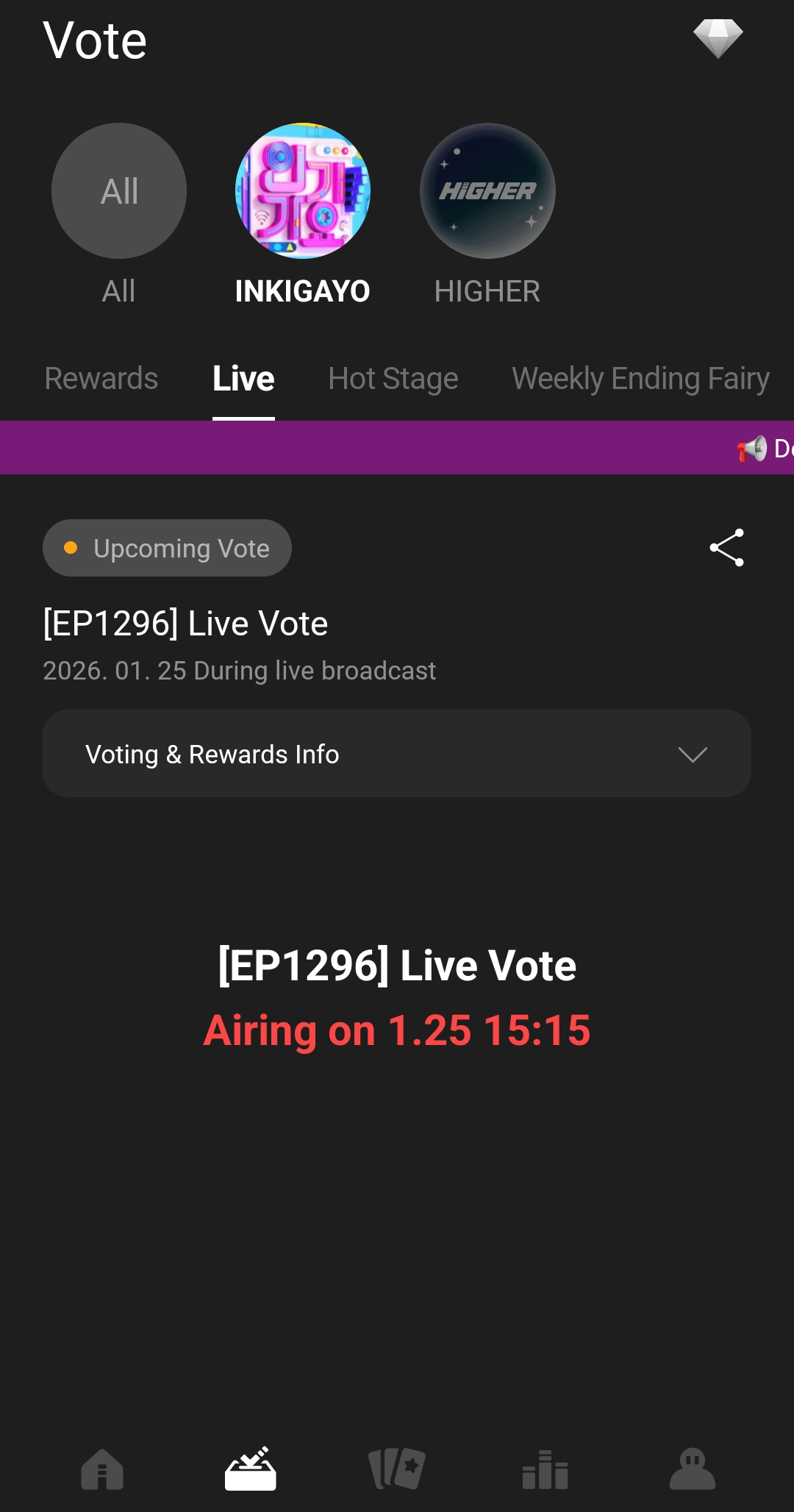Open the diamond icon at top right
Viewport: 794px width, 1512px height.
[x=718, y=38]
